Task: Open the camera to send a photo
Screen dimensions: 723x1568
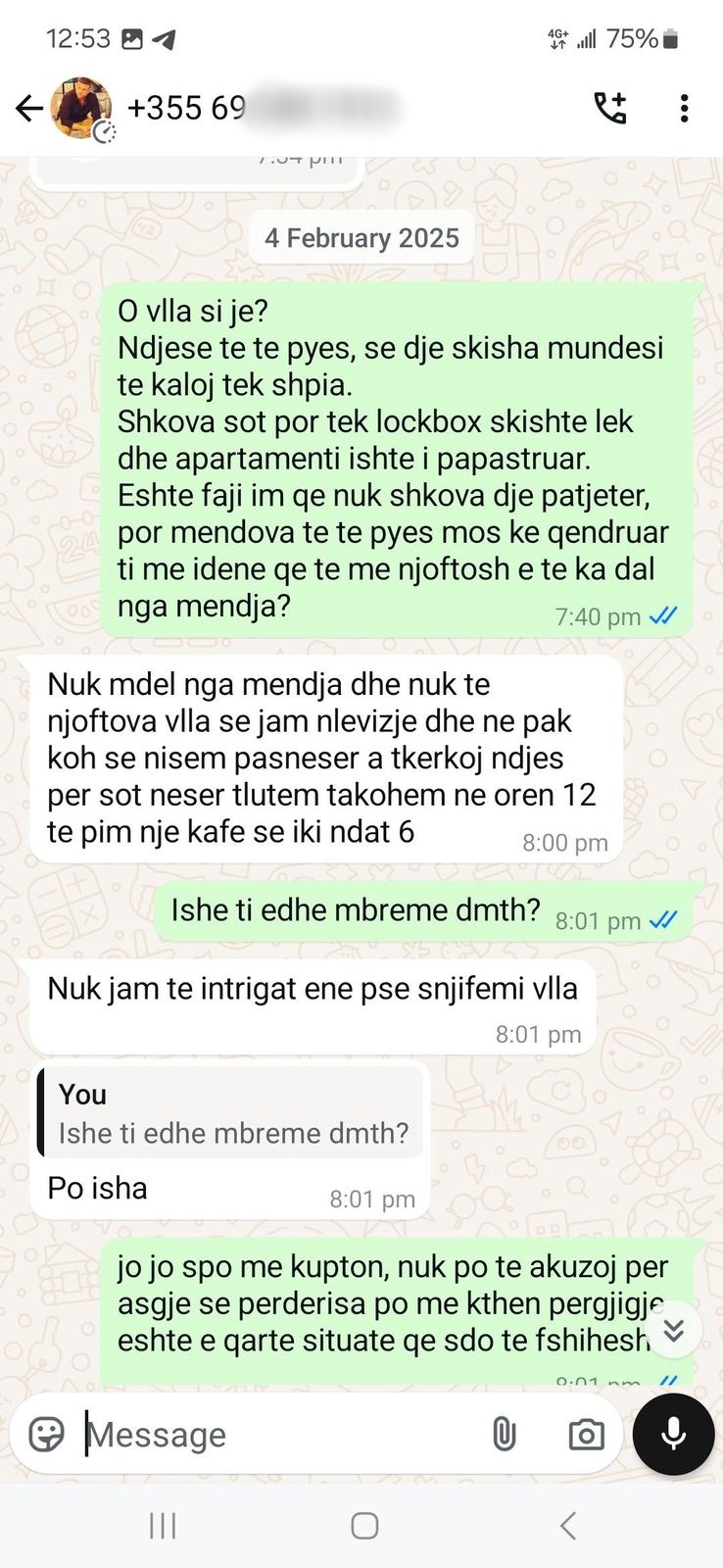Action: click(586, 1435)
